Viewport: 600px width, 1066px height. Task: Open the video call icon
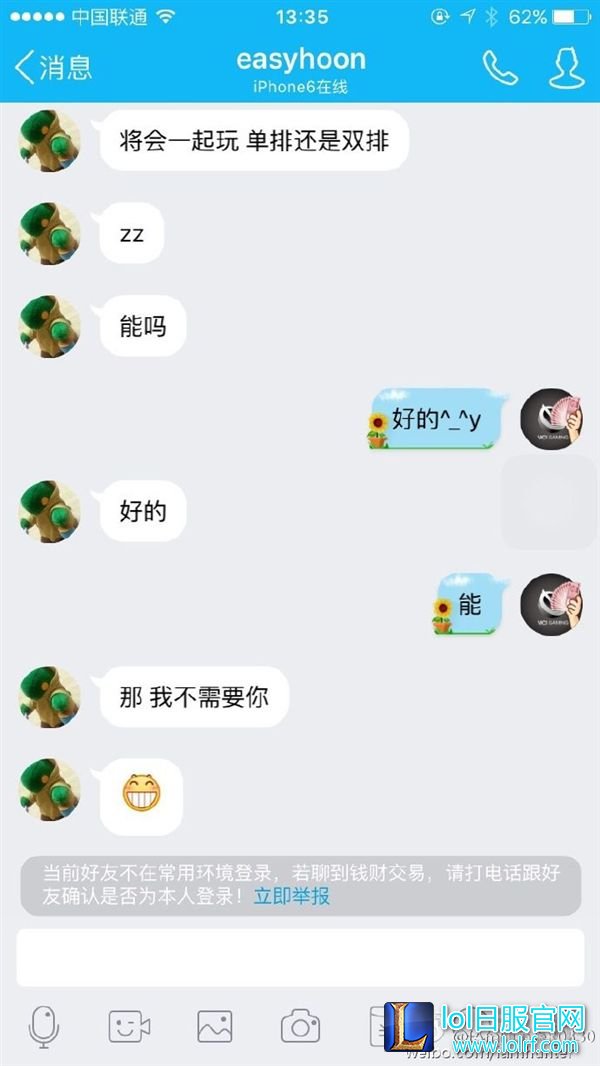click(129, 1026)
